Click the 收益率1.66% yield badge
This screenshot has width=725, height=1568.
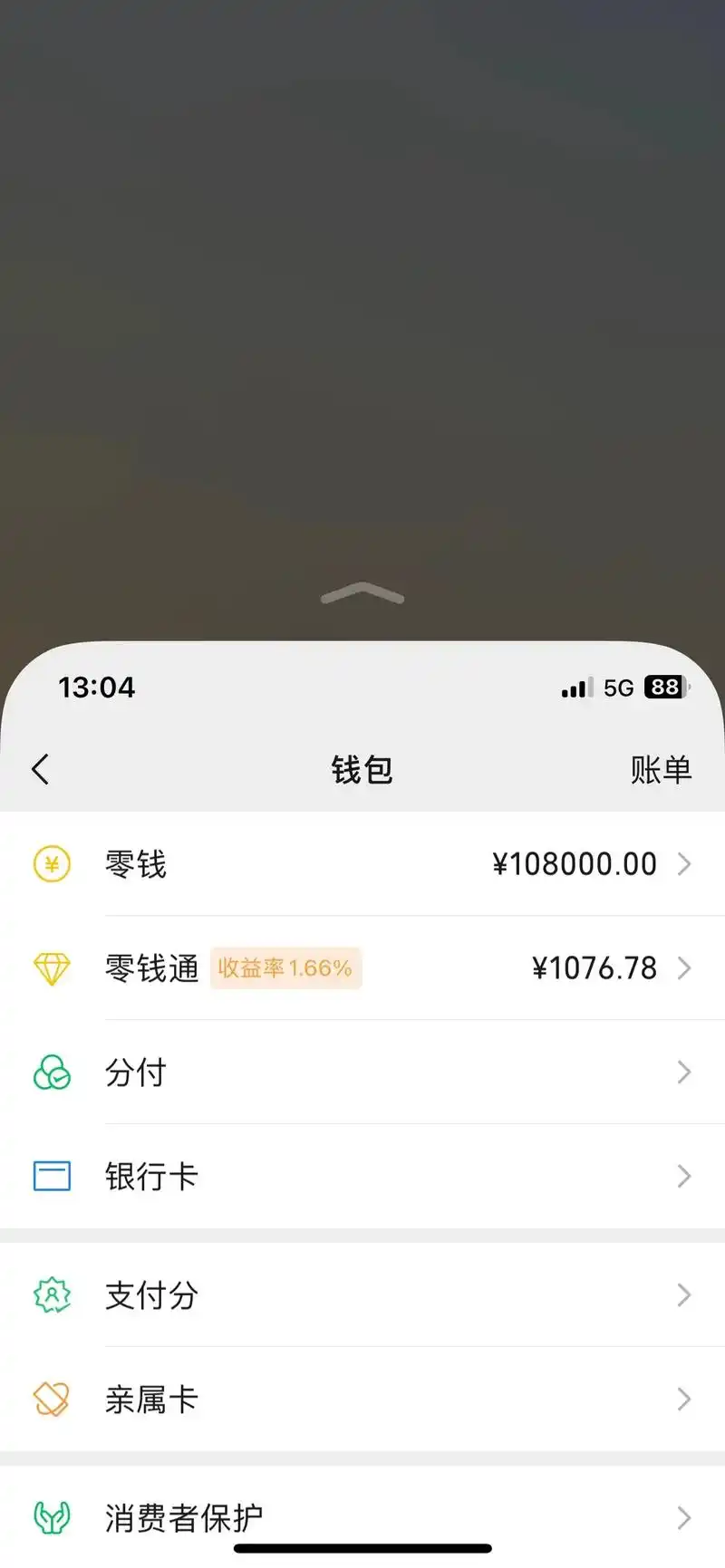click(285, 968)
